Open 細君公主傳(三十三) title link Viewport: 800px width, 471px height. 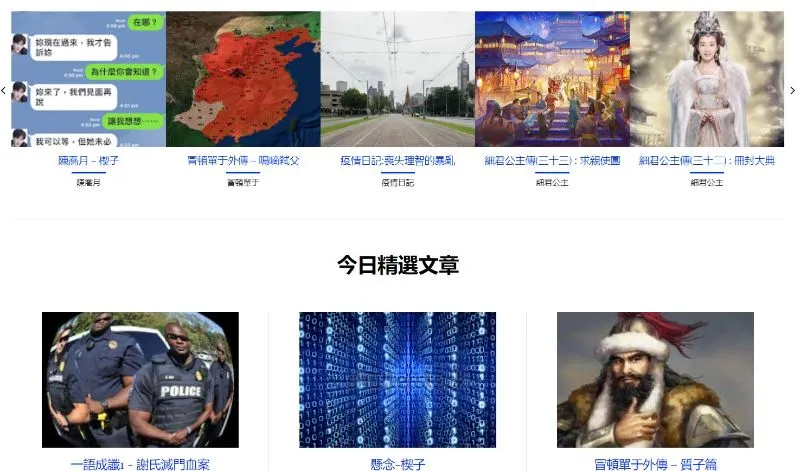552,160
